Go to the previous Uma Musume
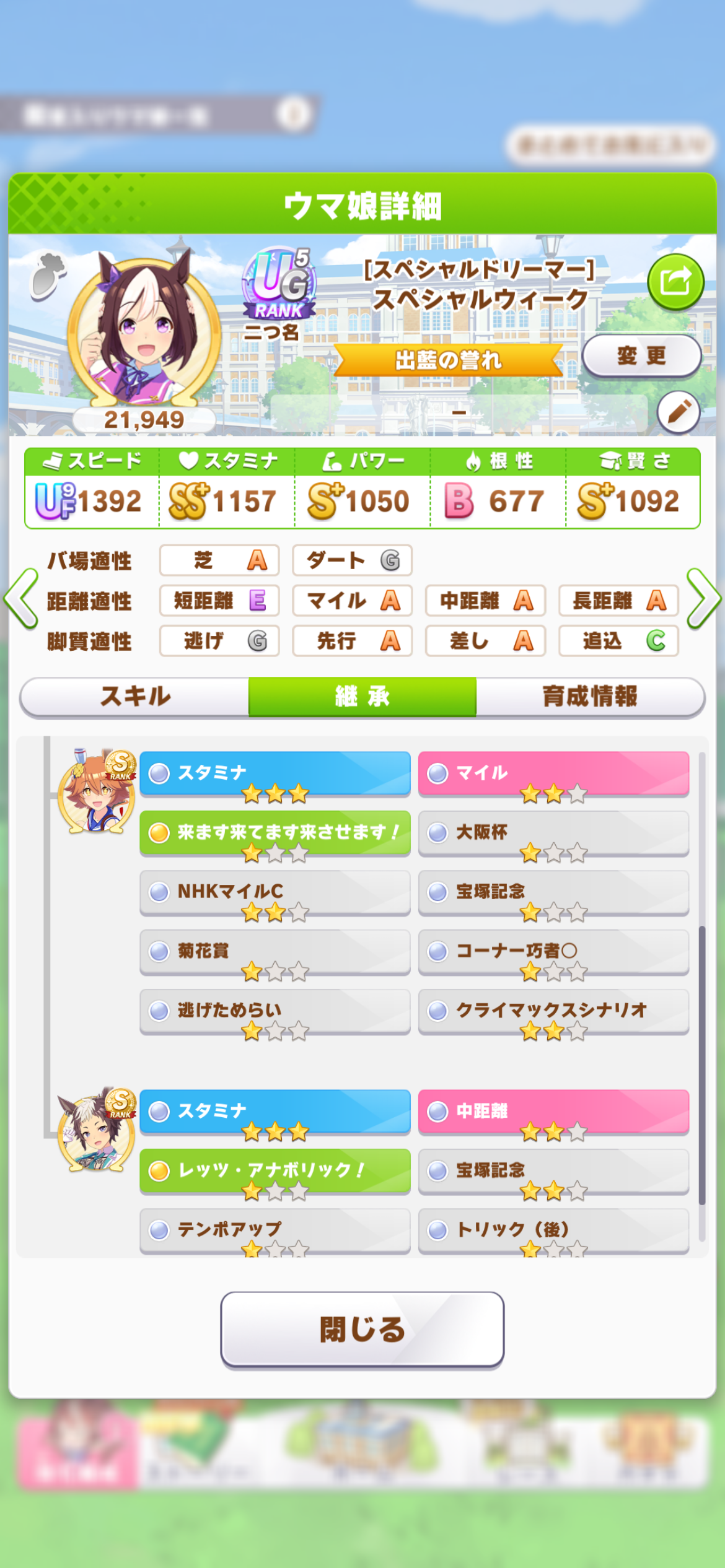 click(21, 599)
